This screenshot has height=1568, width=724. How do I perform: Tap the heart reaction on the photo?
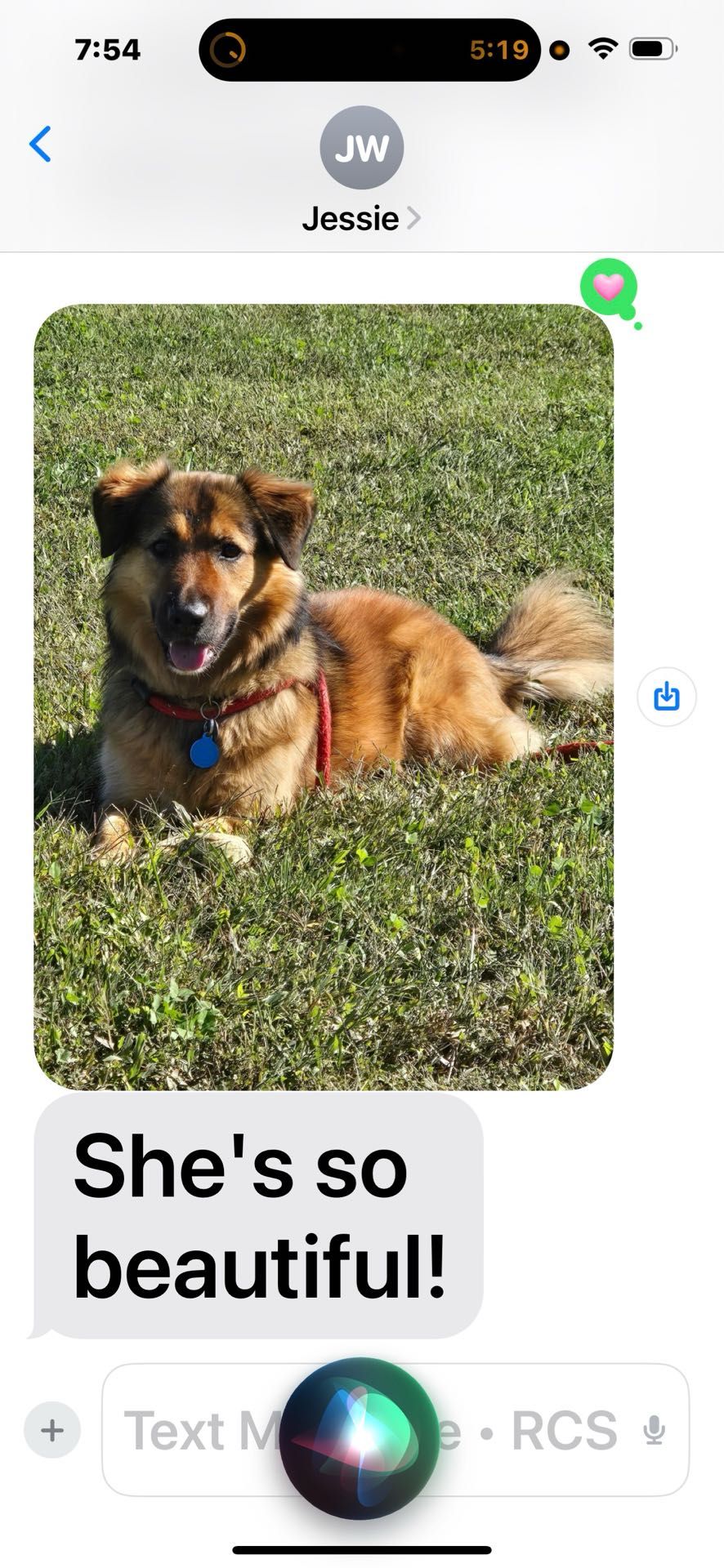tap(609, 287)
